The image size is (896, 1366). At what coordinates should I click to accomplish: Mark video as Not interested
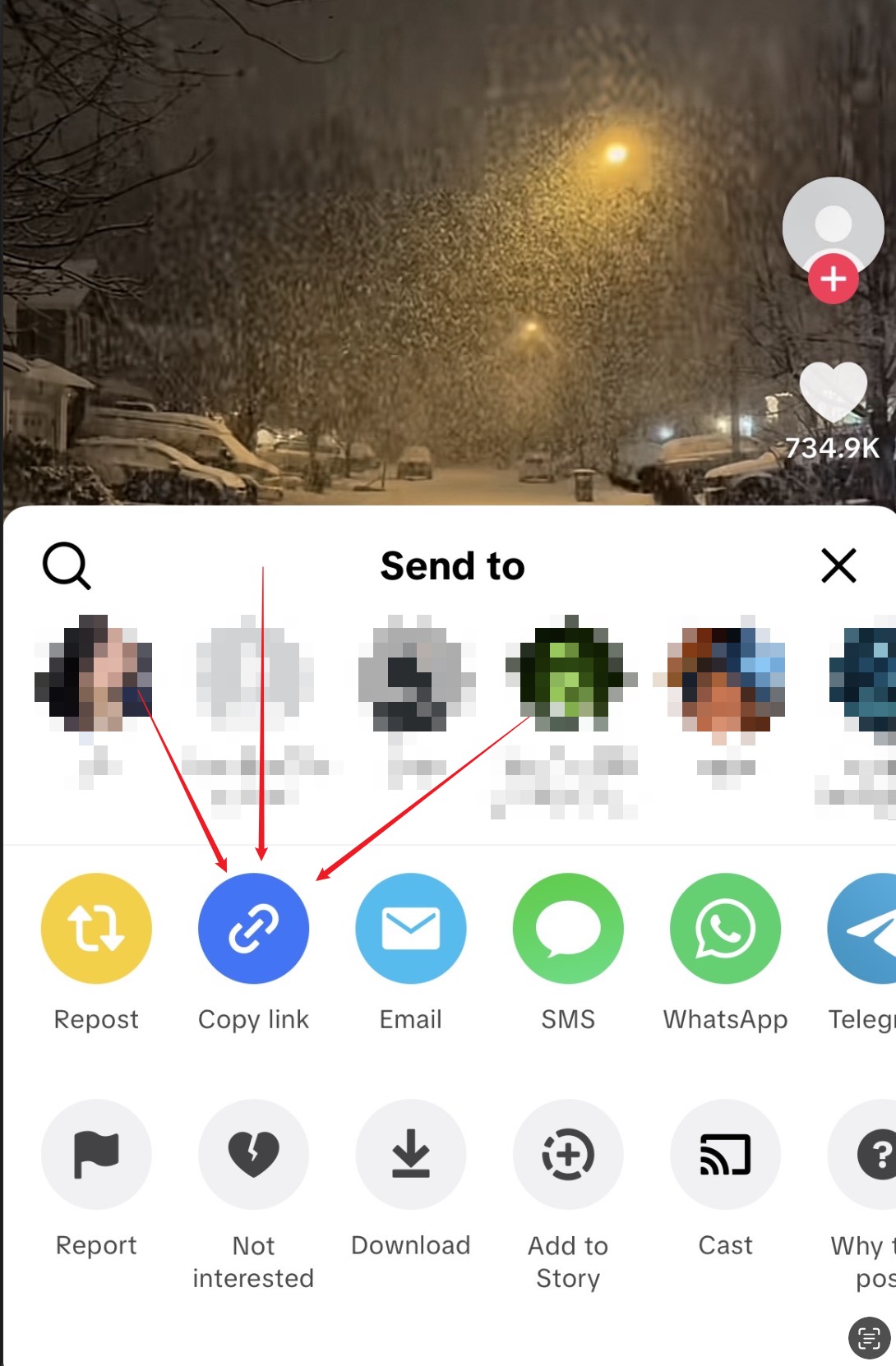click(253, 1155)
